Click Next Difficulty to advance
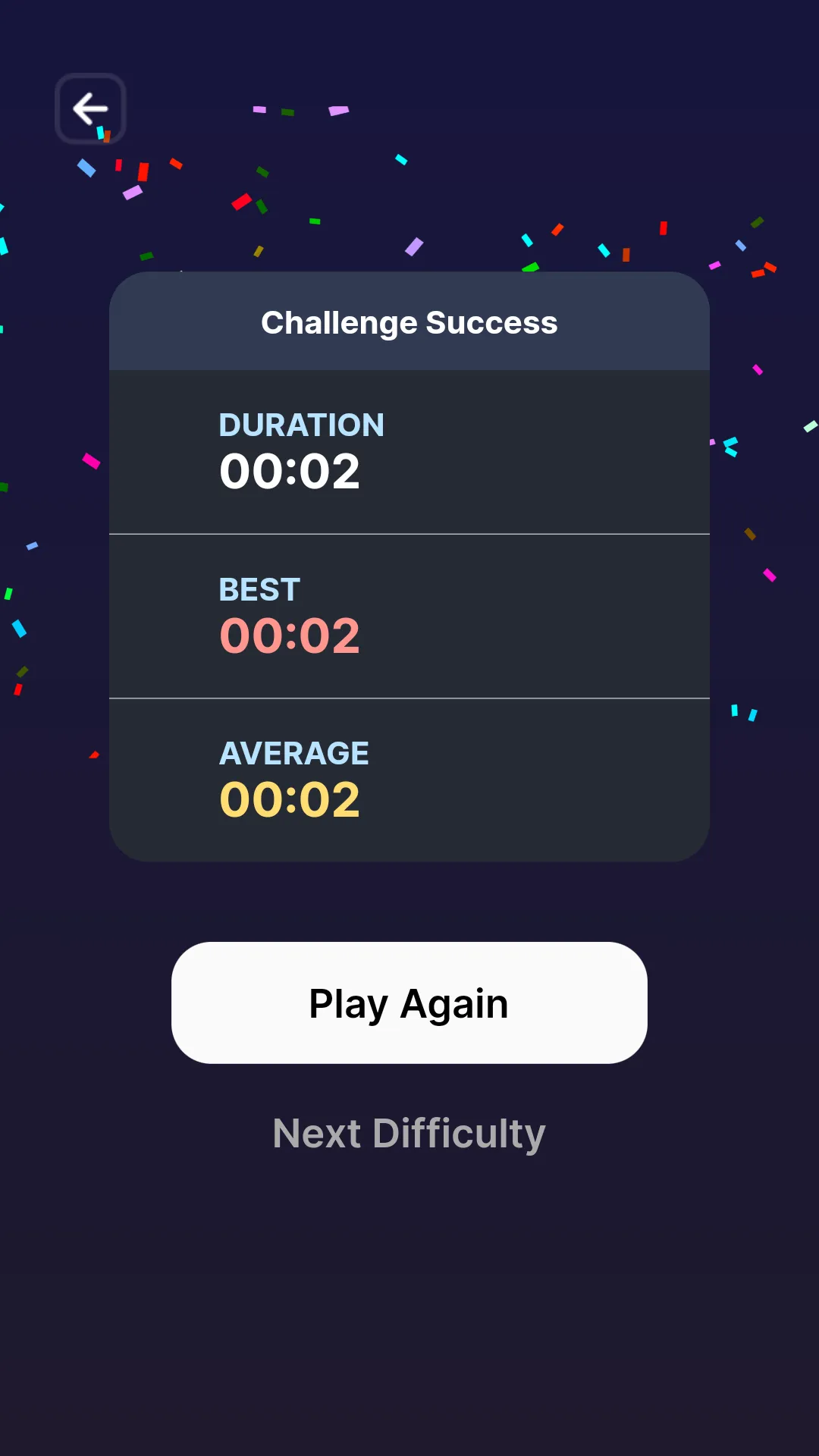 (409, 1132)
